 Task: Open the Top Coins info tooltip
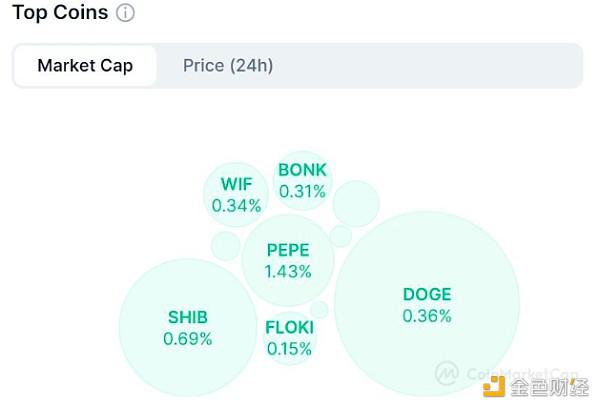125,14
